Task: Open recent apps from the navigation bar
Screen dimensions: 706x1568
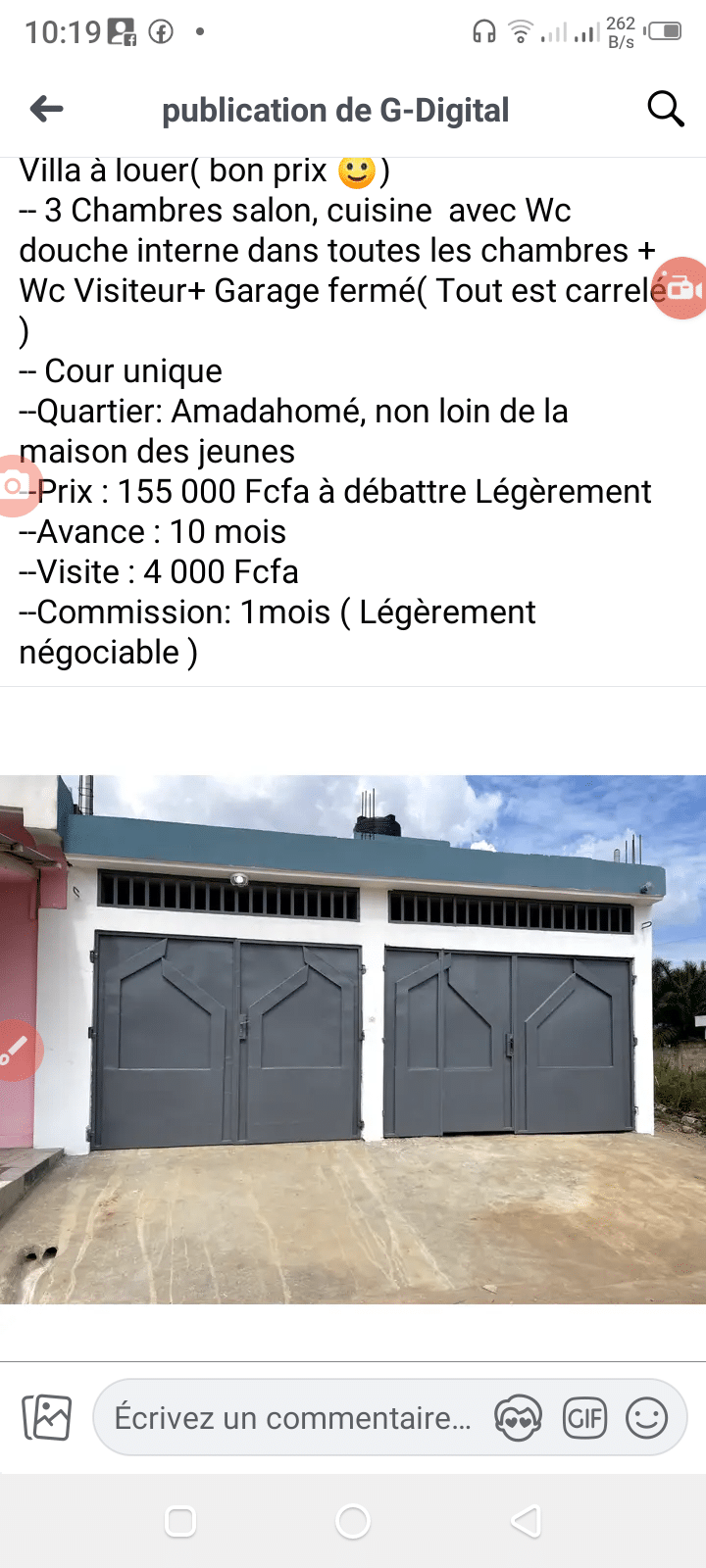Action: point(180,1521)
